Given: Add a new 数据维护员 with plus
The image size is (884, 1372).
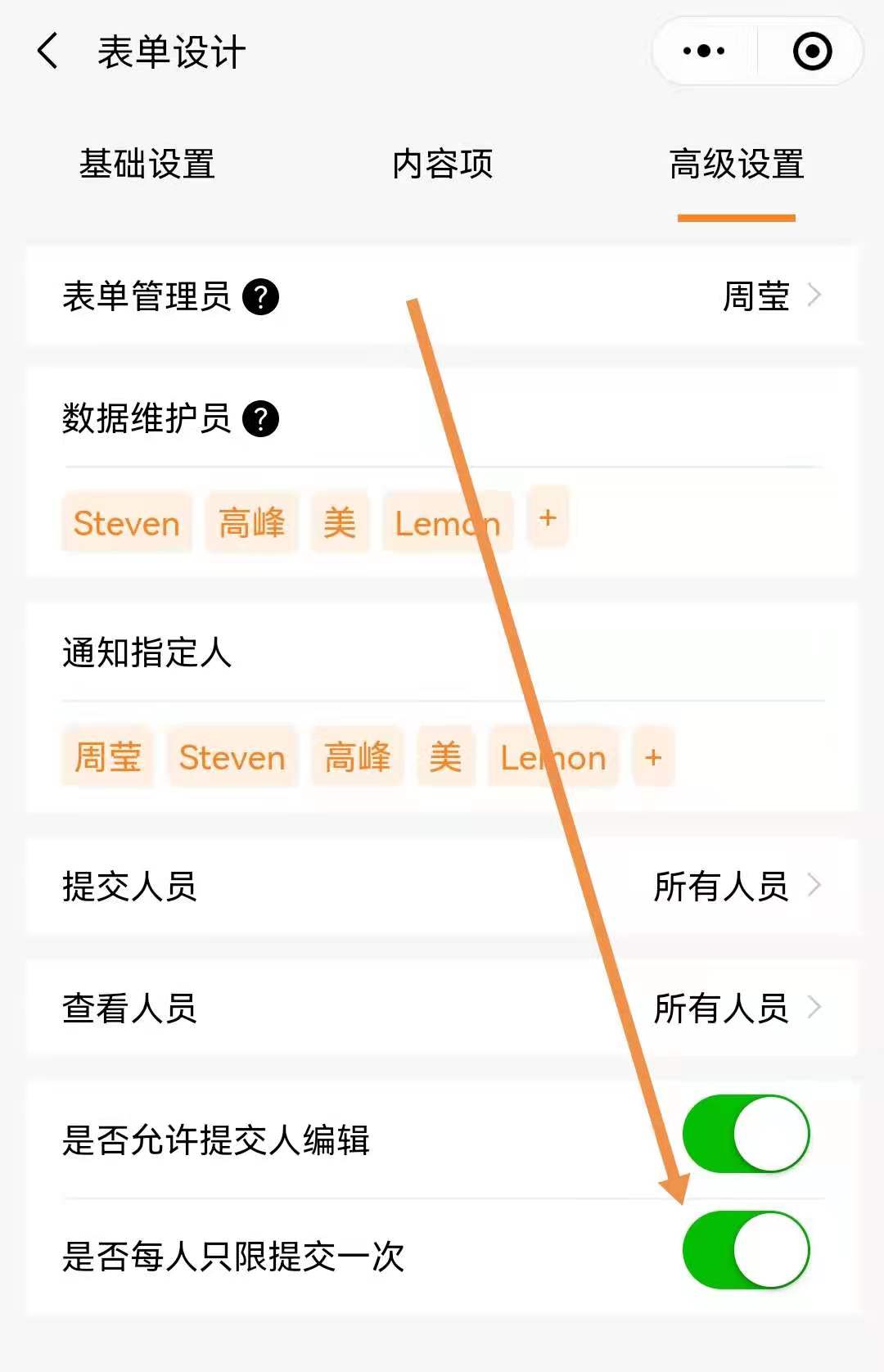Looking at the screenshot, I should coord(548,517).
